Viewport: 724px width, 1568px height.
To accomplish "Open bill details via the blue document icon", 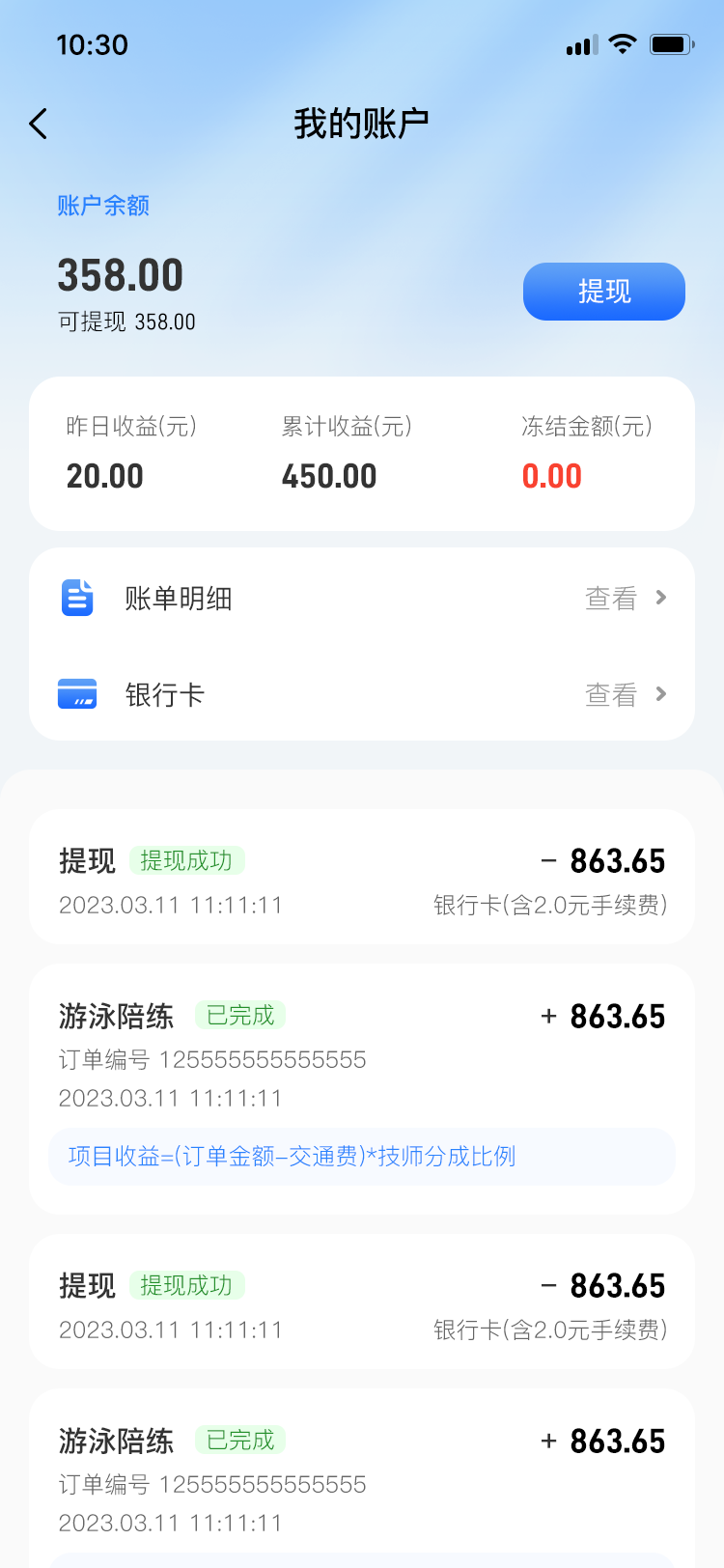I will 77,598.
